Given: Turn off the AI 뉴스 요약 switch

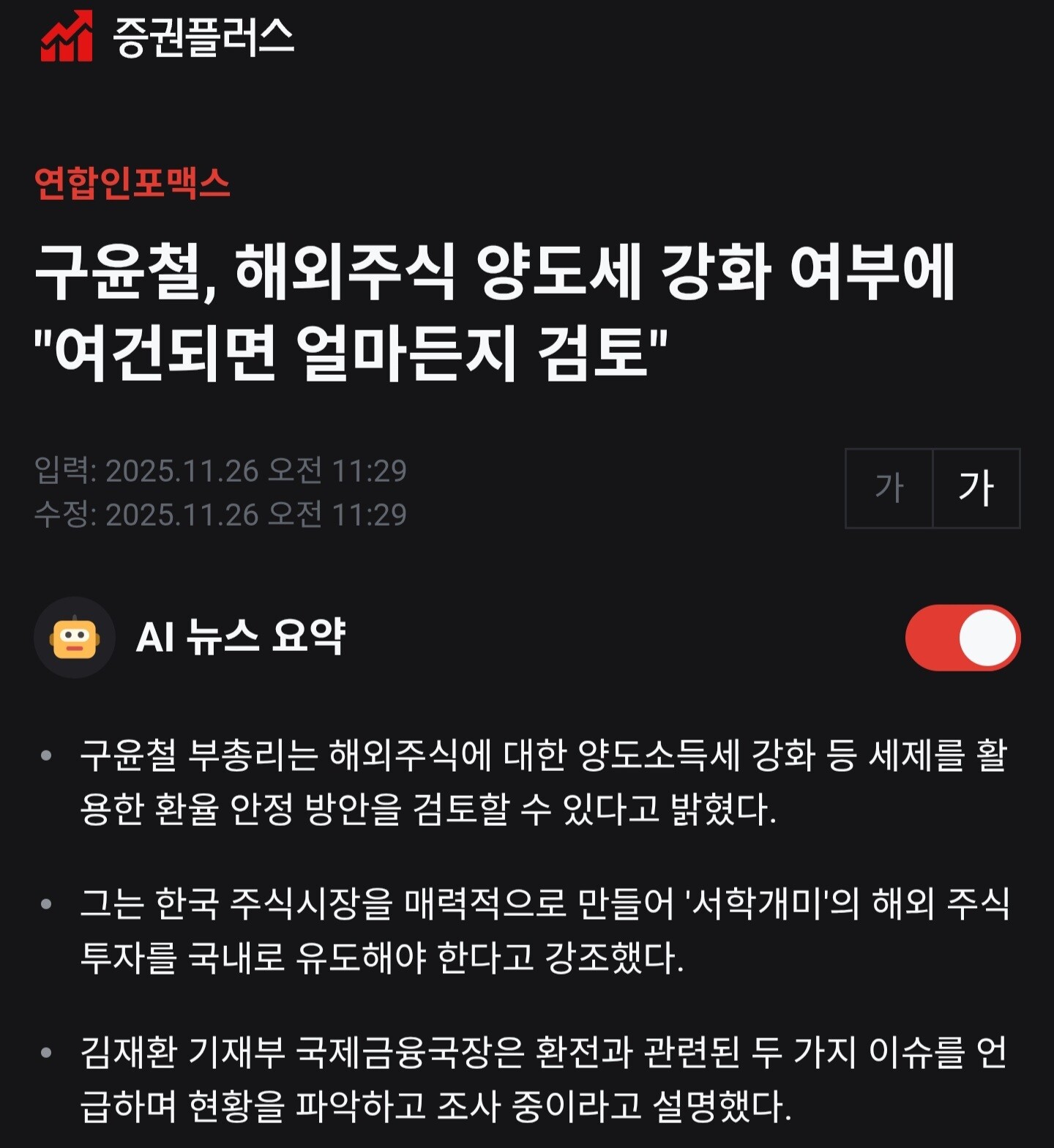Looking at the screenshot, I should (x=963, y=637).
